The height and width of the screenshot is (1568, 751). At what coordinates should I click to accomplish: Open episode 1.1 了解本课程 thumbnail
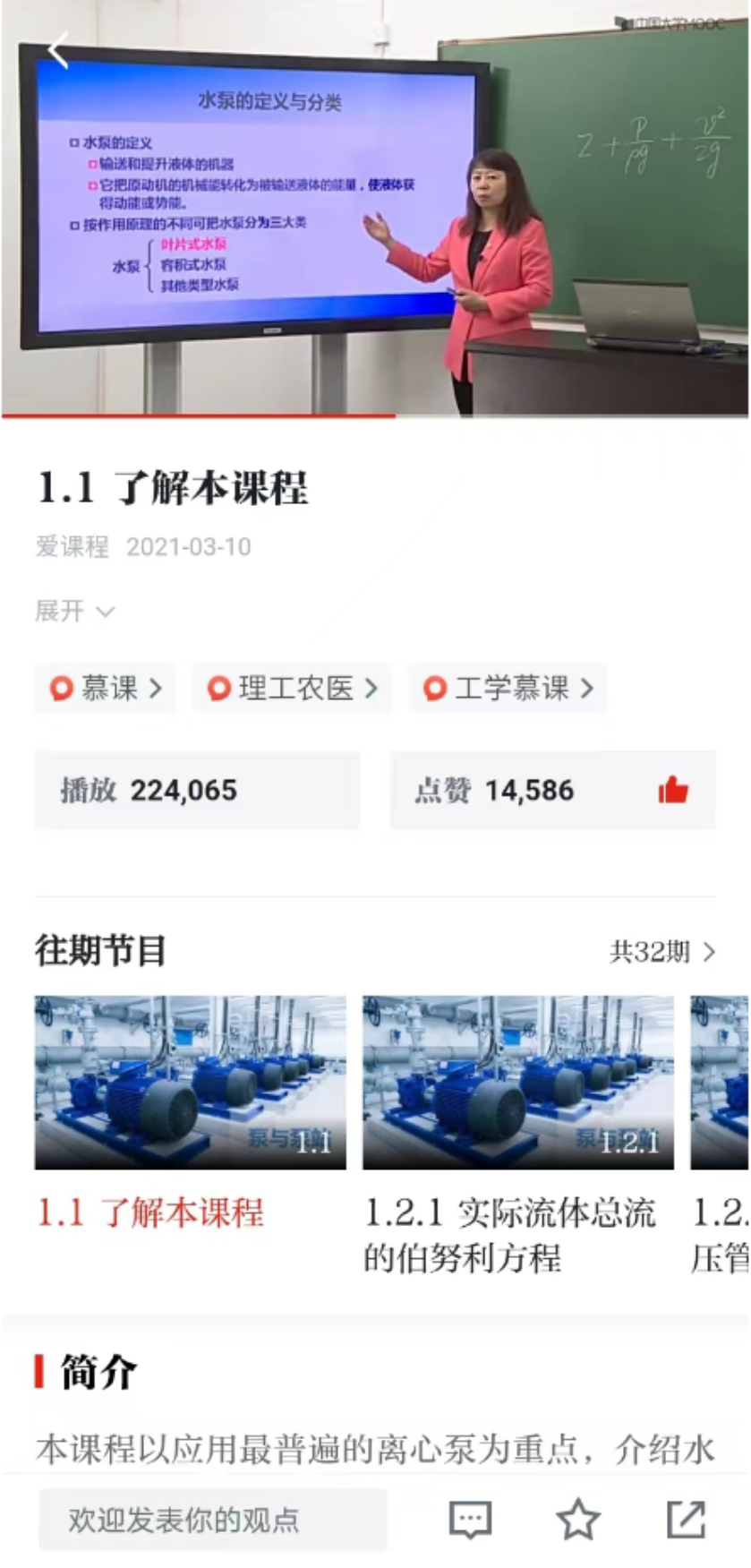(190, 1082)
